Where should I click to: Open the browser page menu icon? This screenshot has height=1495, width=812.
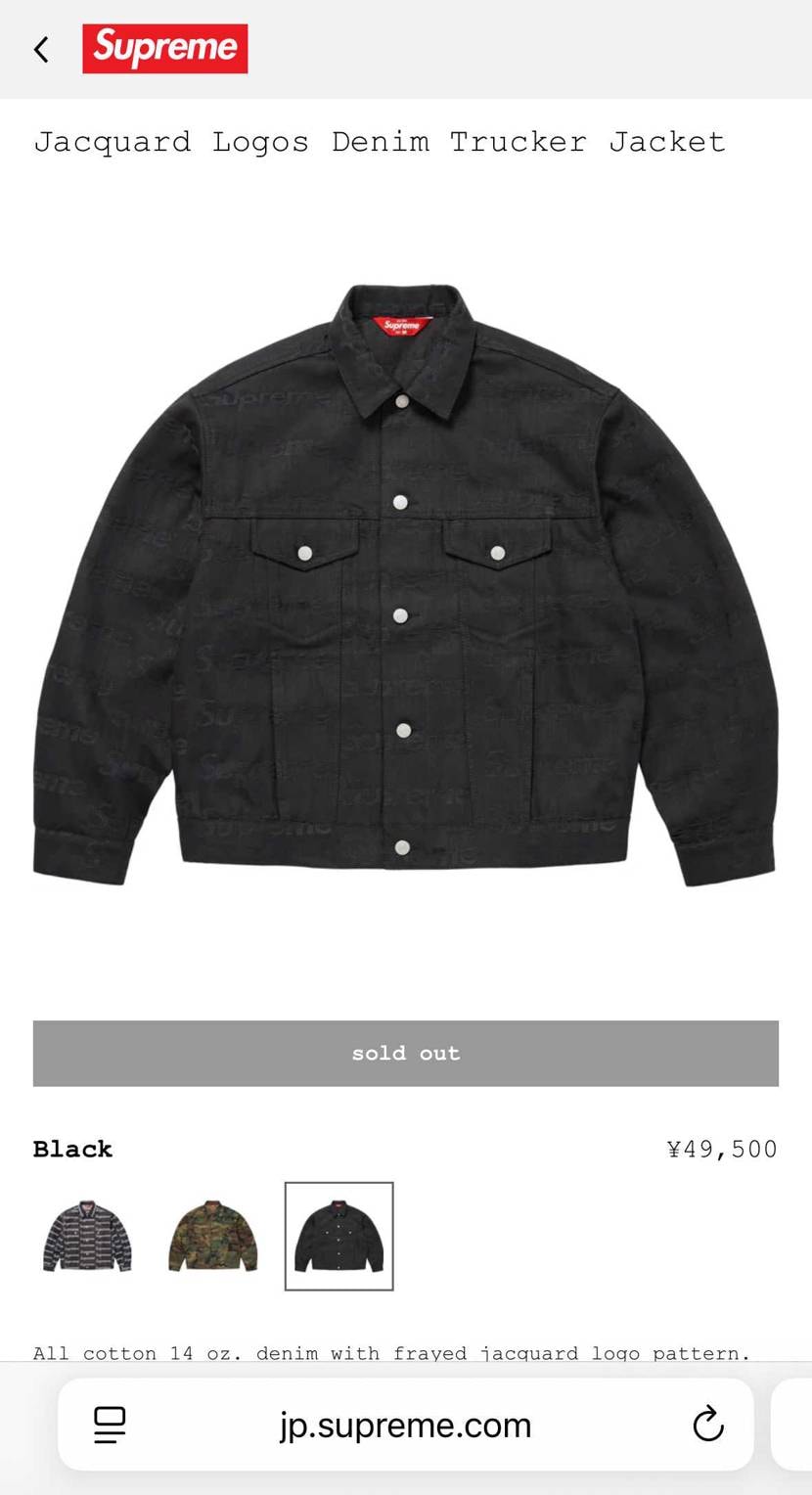(110, 1425)
